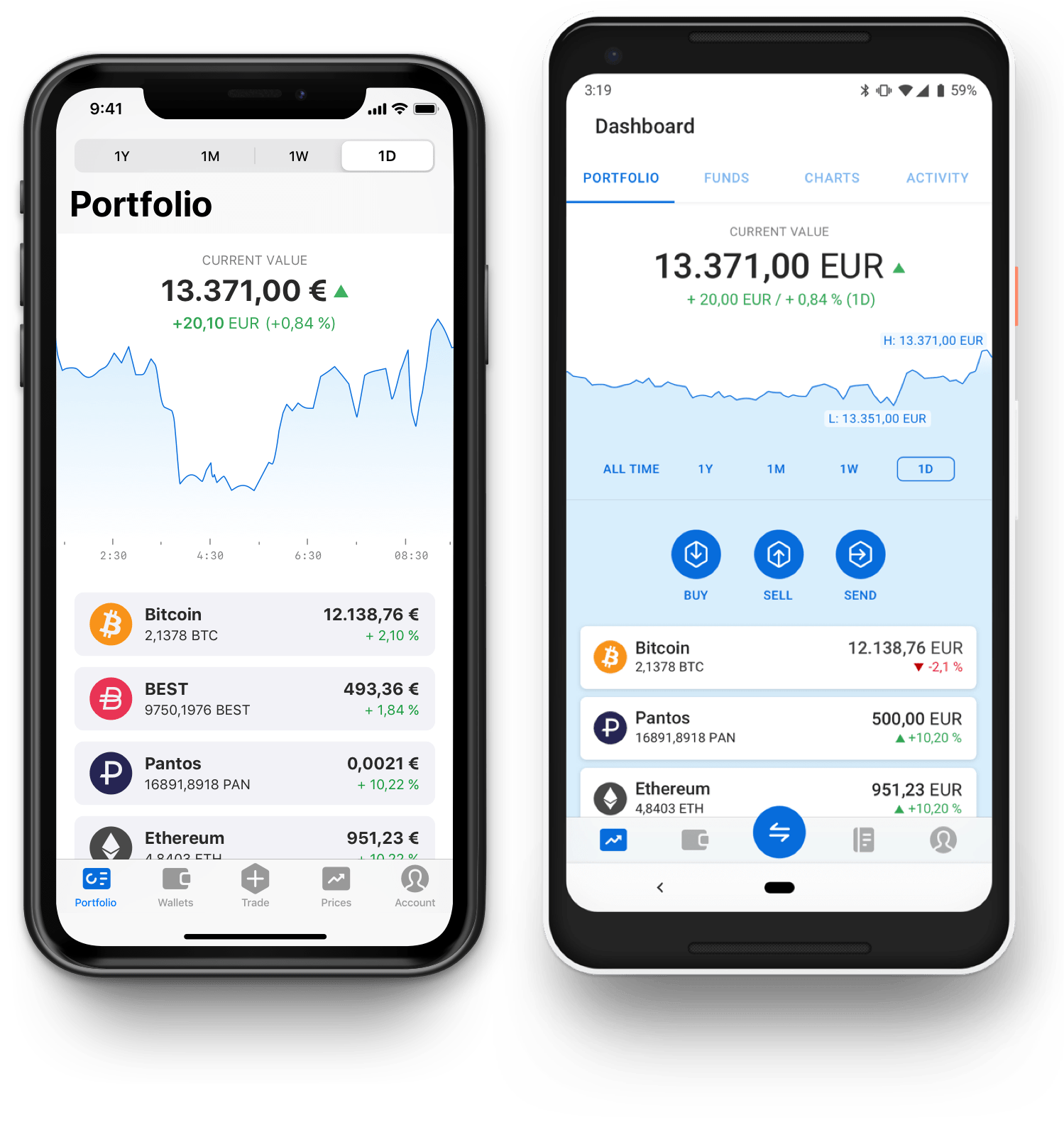This screenshot has width=1064, height=1137.
Task: Open the Trade plus icon
Action: pos(255,879)
